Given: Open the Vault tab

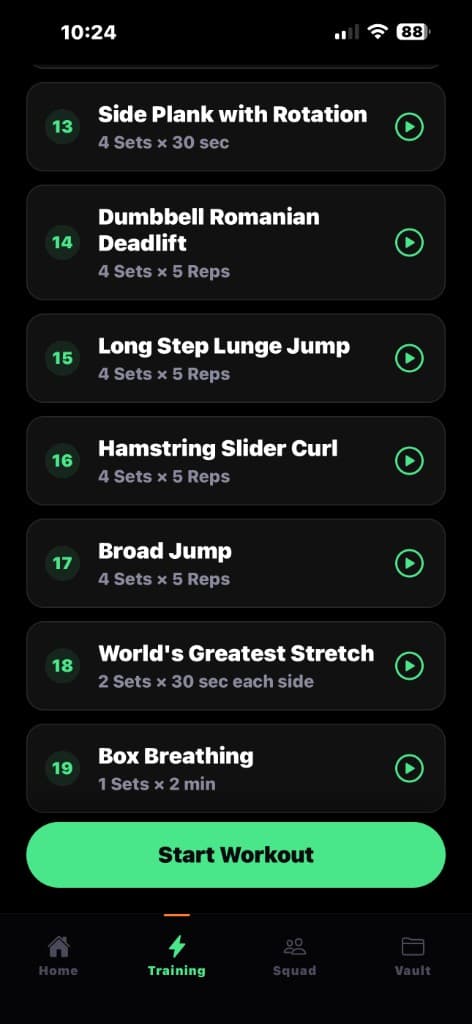Looking at the screenshot, I should [x=413, y=956].
